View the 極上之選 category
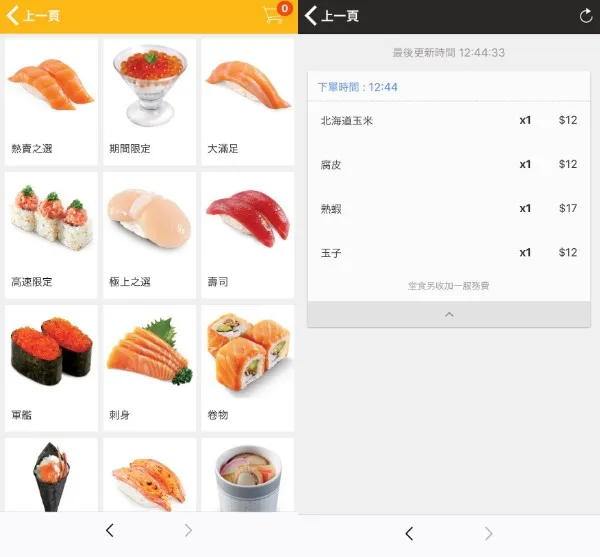The image size is (600, 557). (x=149, y=233)
